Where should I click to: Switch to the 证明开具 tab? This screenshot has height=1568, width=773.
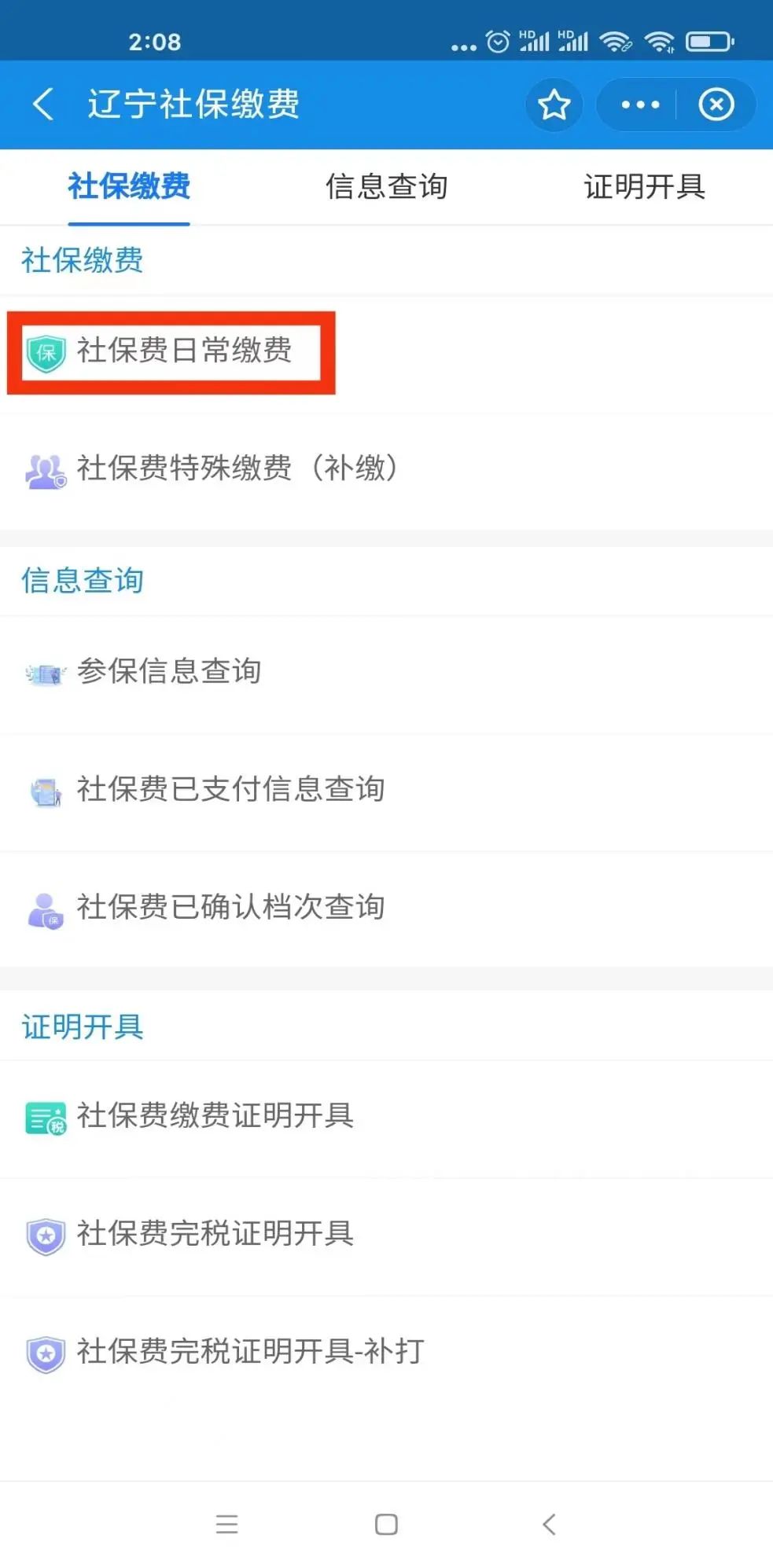[x=644, y=187]
